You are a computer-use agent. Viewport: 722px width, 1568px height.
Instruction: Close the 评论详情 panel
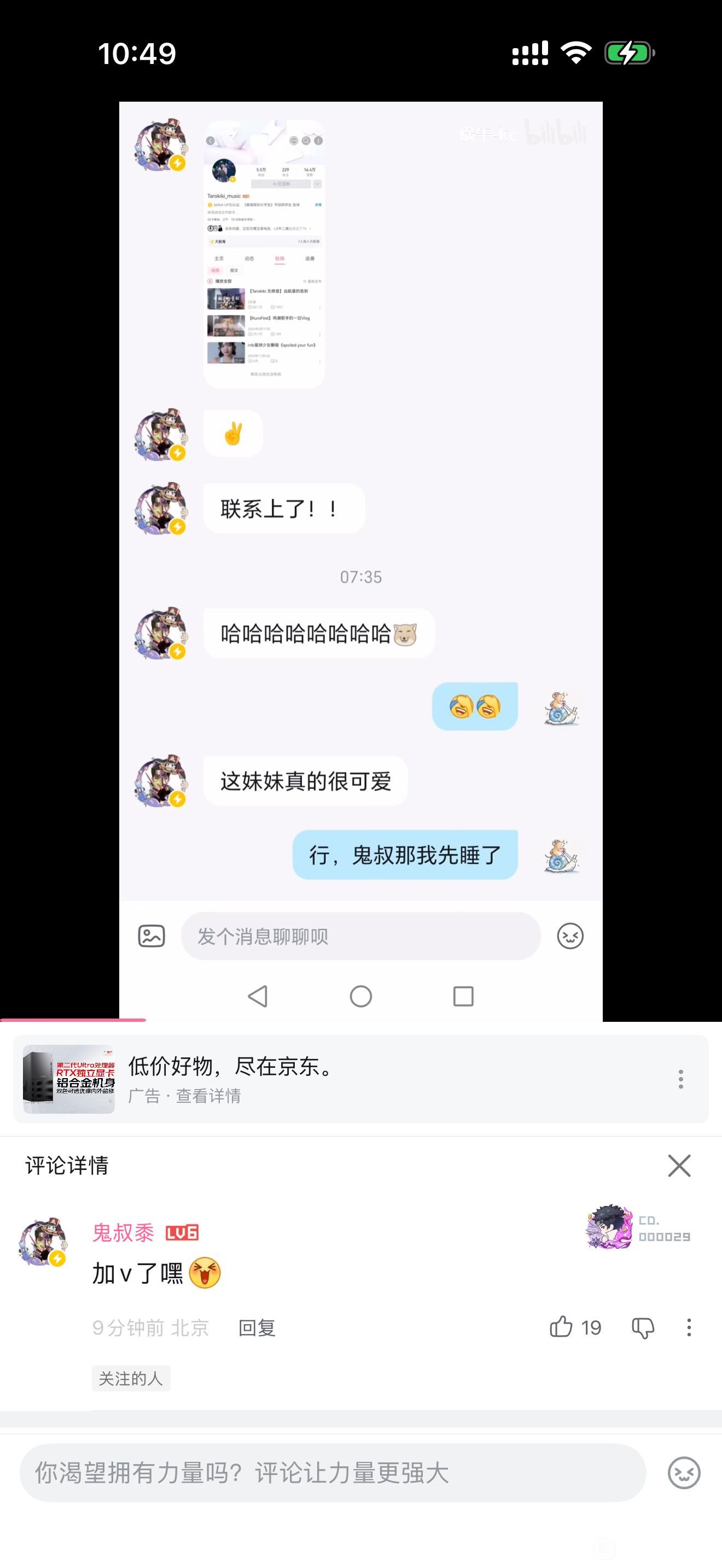point(679,1166)
